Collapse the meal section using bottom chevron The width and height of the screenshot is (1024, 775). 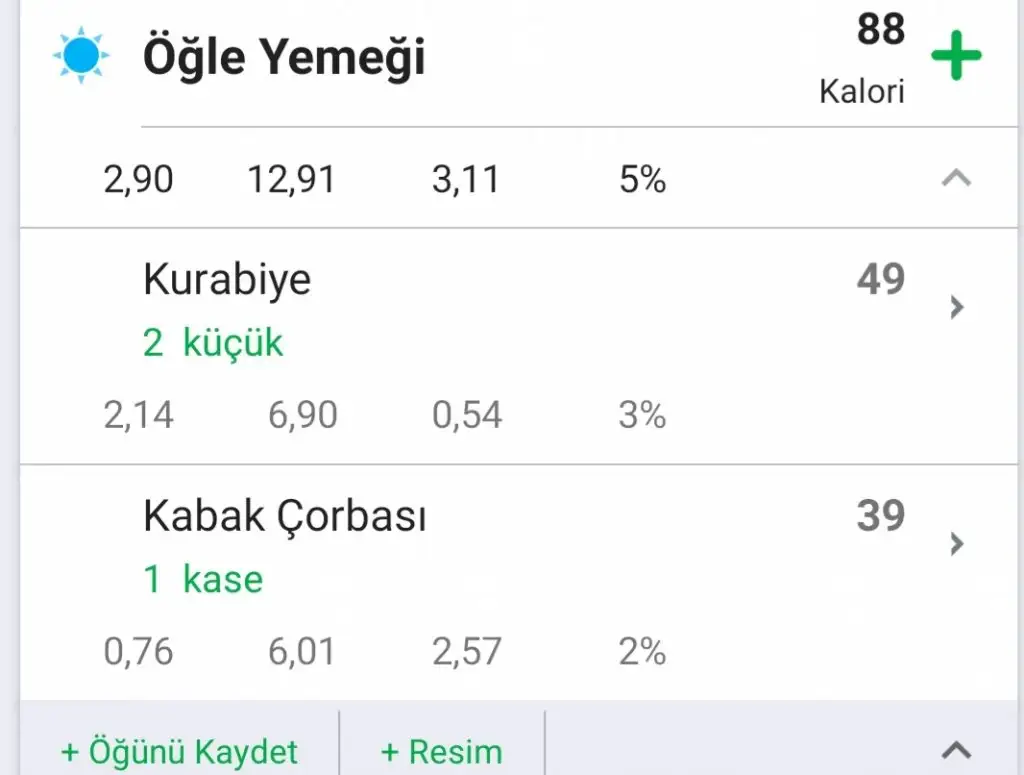[957, 749]
